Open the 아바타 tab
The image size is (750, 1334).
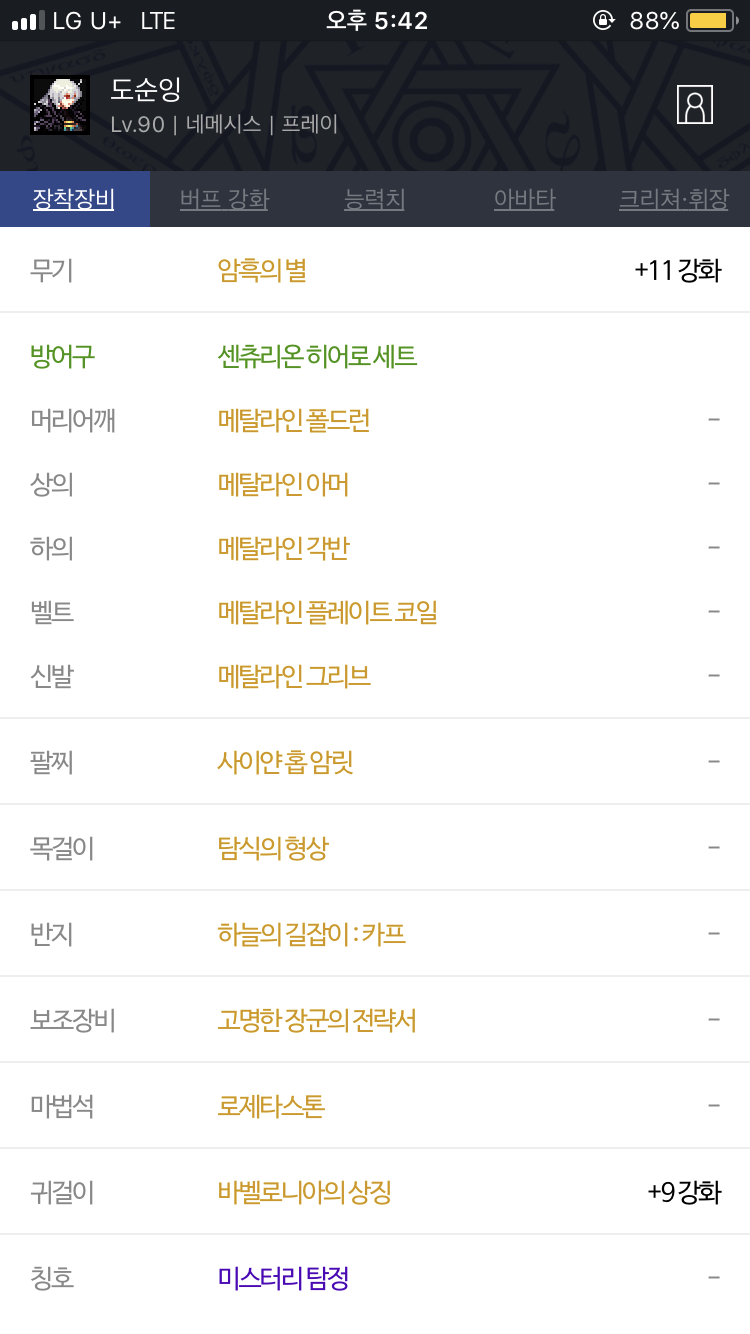524,199
